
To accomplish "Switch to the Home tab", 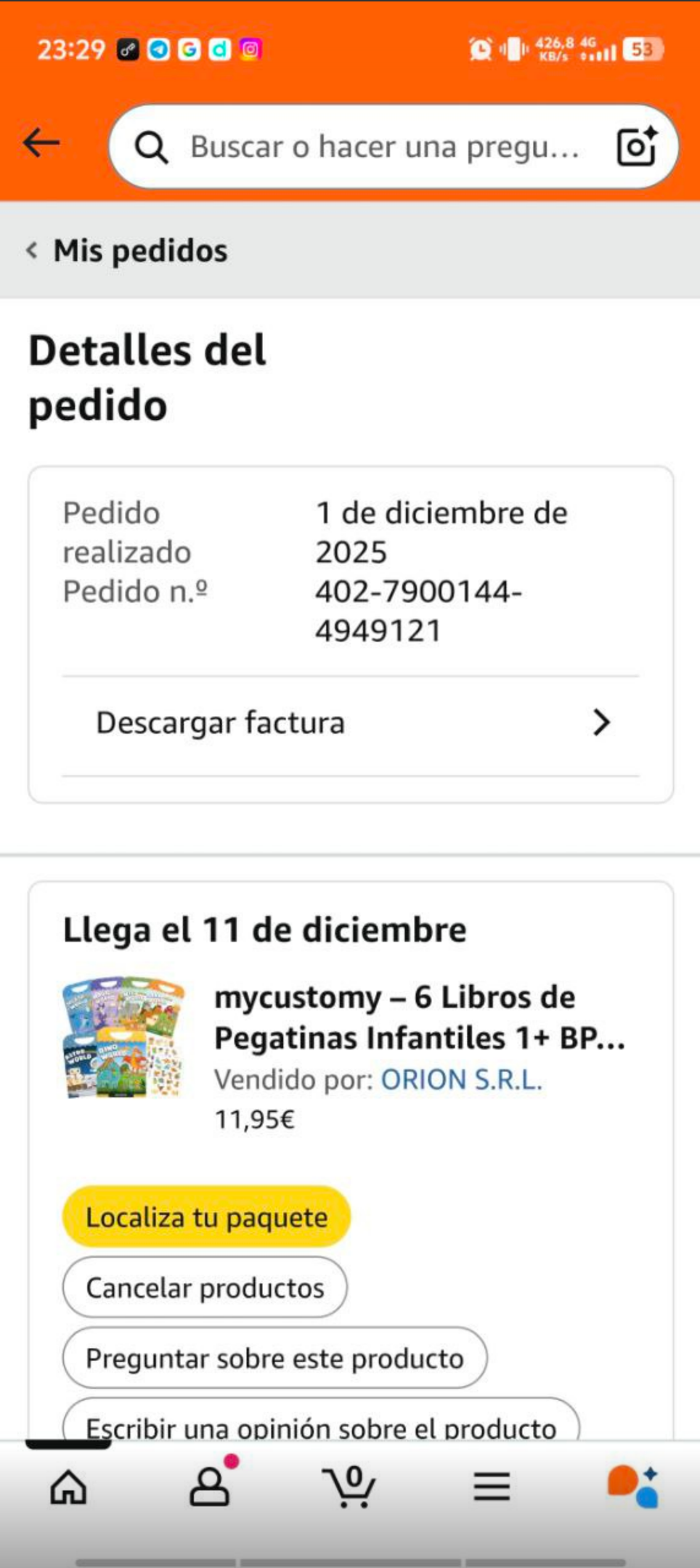I will (x=68, y=1487).
